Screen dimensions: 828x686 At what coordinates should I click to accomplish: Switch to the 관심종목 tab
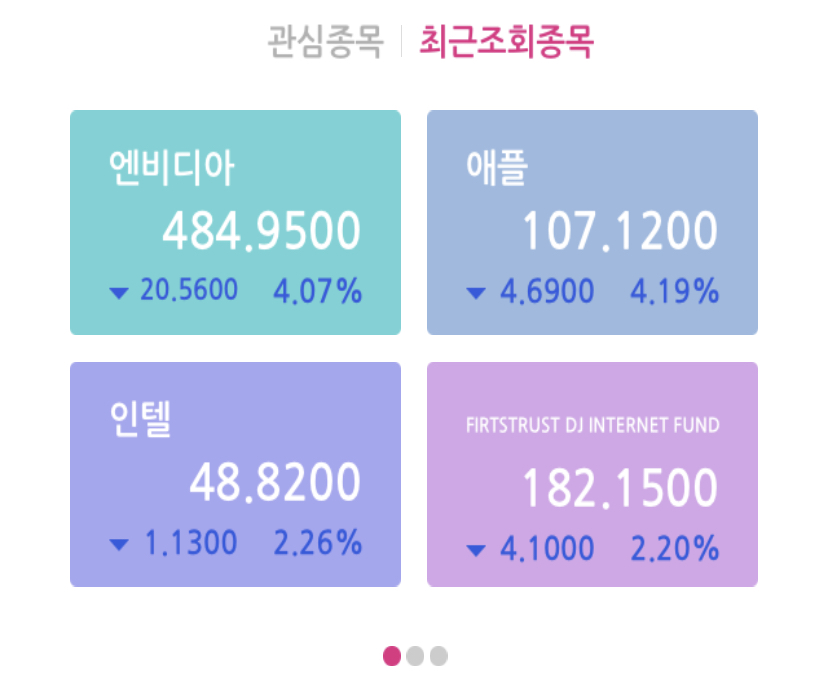point(325,43)
